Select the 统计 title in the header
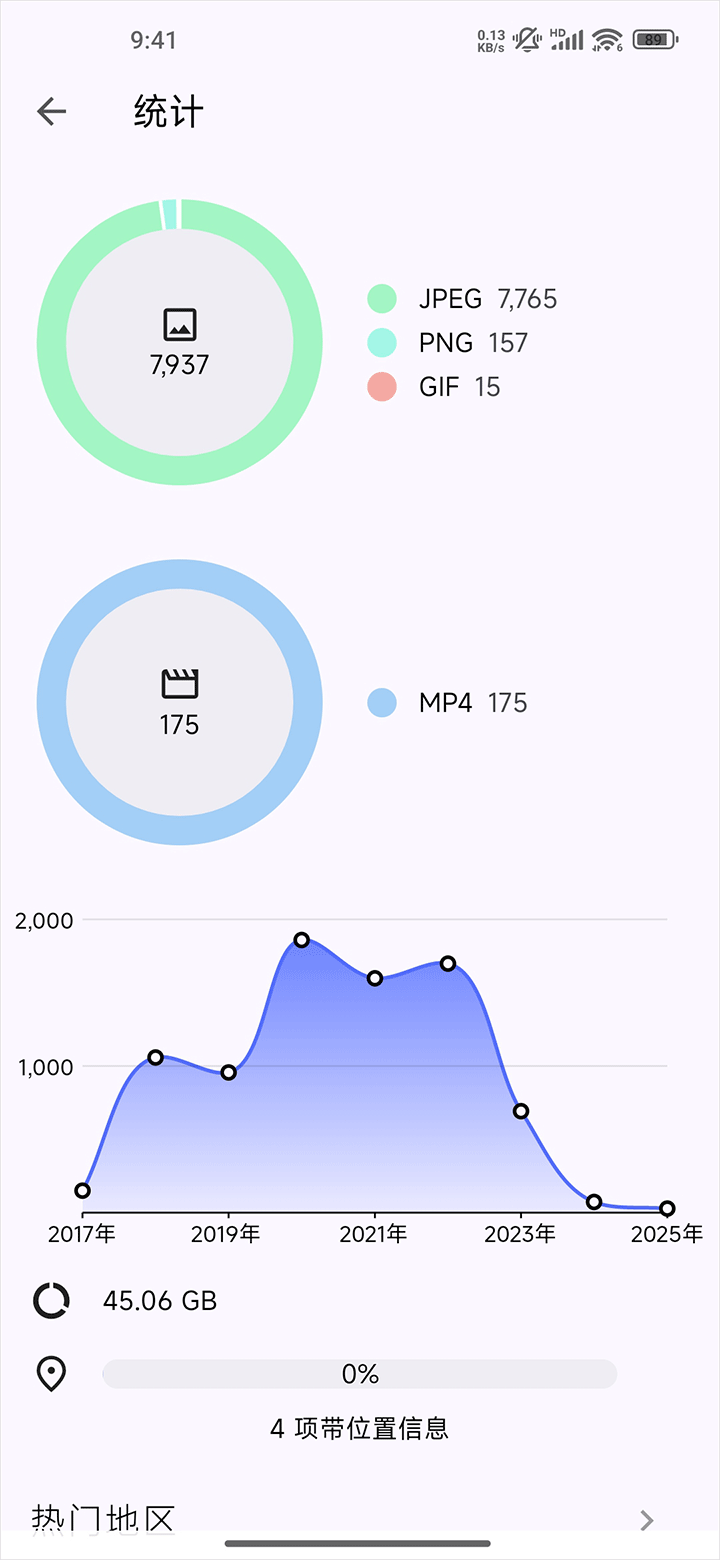 point(166,111)
